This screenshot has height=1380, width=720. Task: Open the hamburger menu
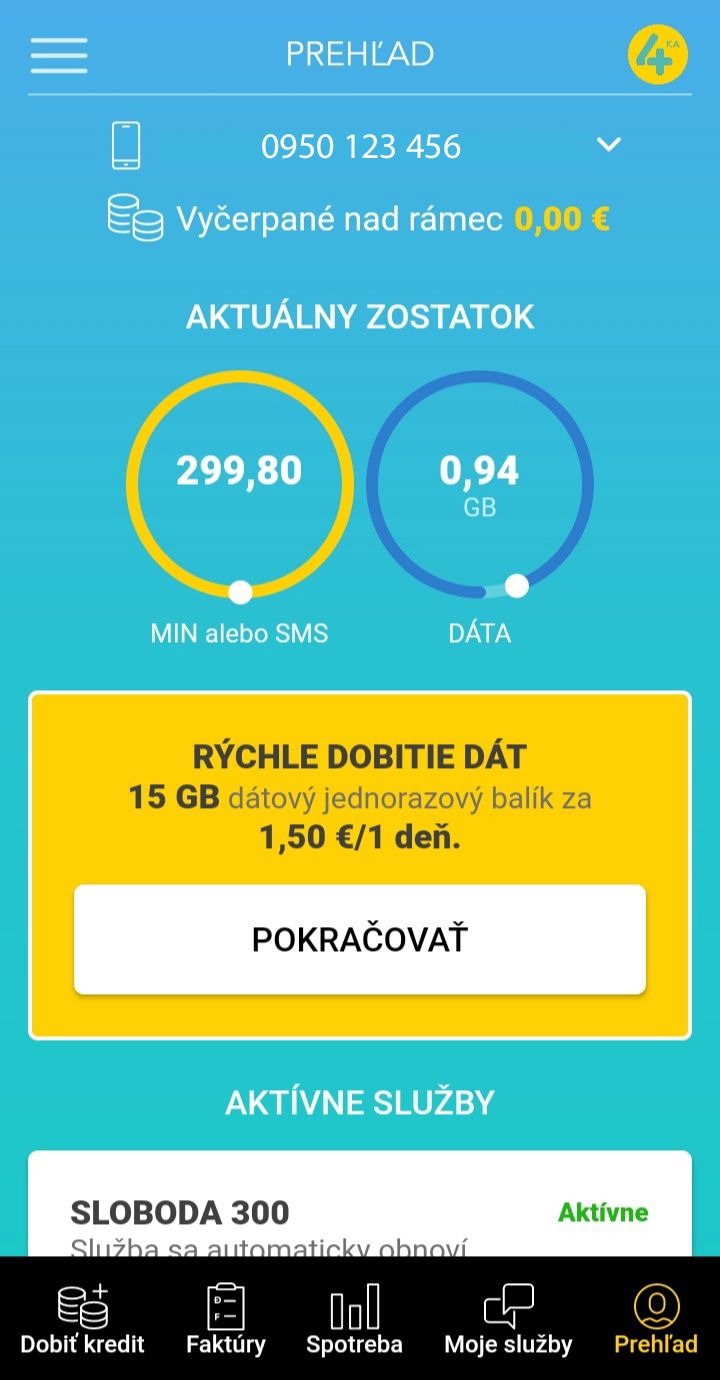click(x=59, y=55)
